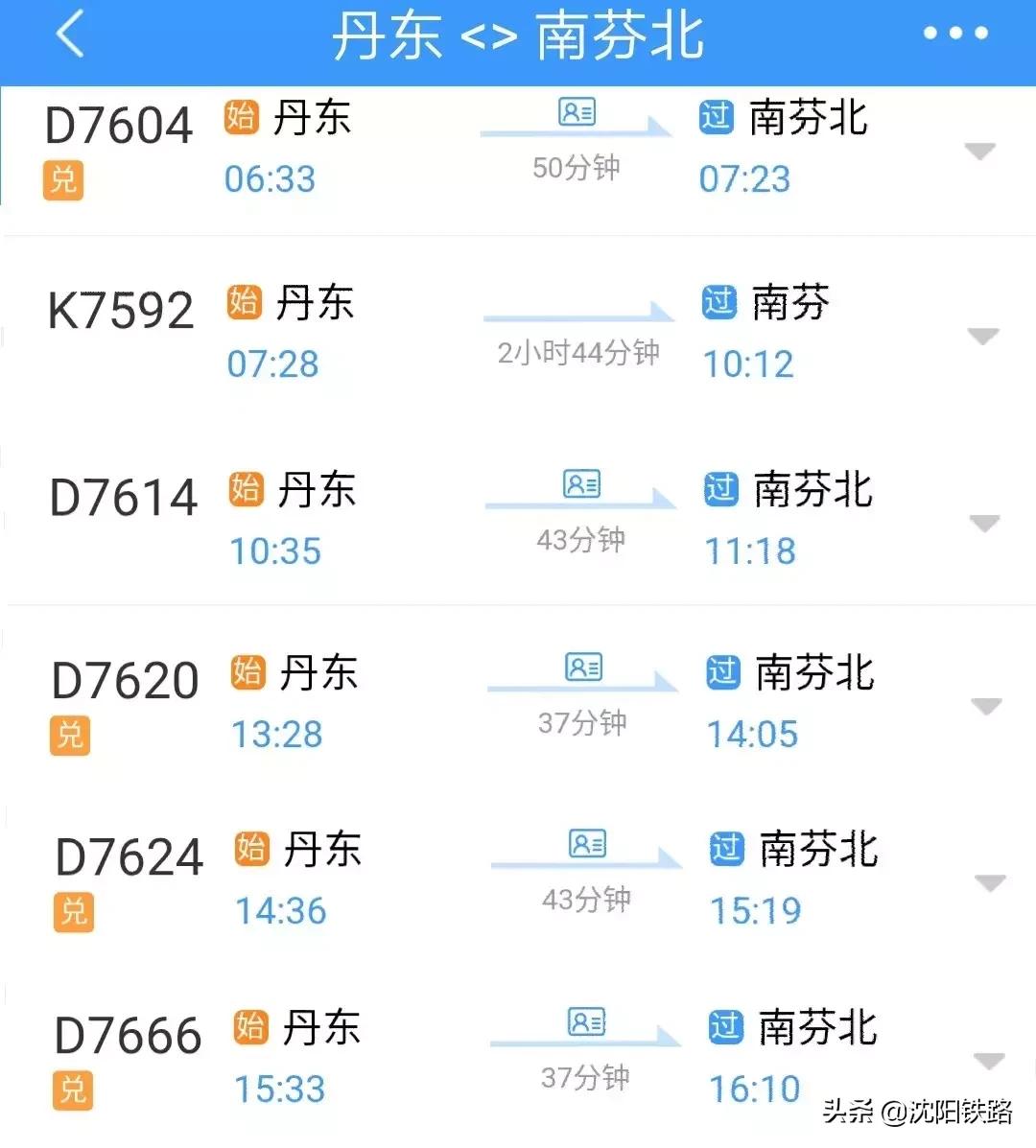Expand the K7592 row chevron
1036x1148 pixels.
(x=983, y=337)
